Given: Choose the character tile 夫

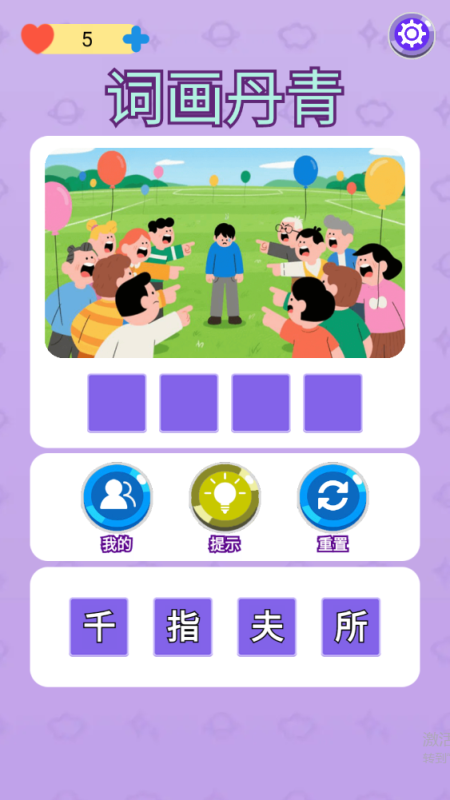Looking at the screenshot, I should [267, 627].
